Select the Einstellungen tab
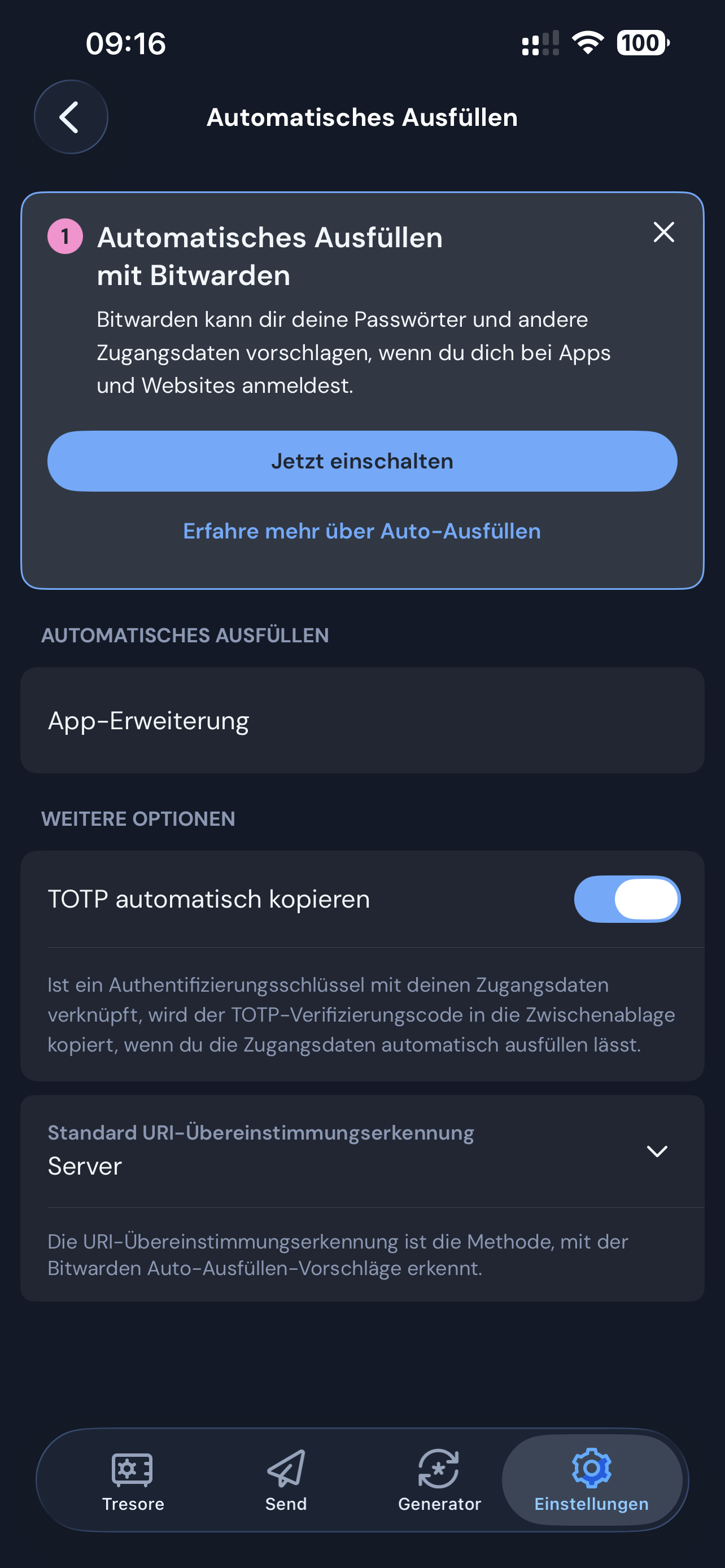The image size is (725, 1568). tap(592, 1481)
